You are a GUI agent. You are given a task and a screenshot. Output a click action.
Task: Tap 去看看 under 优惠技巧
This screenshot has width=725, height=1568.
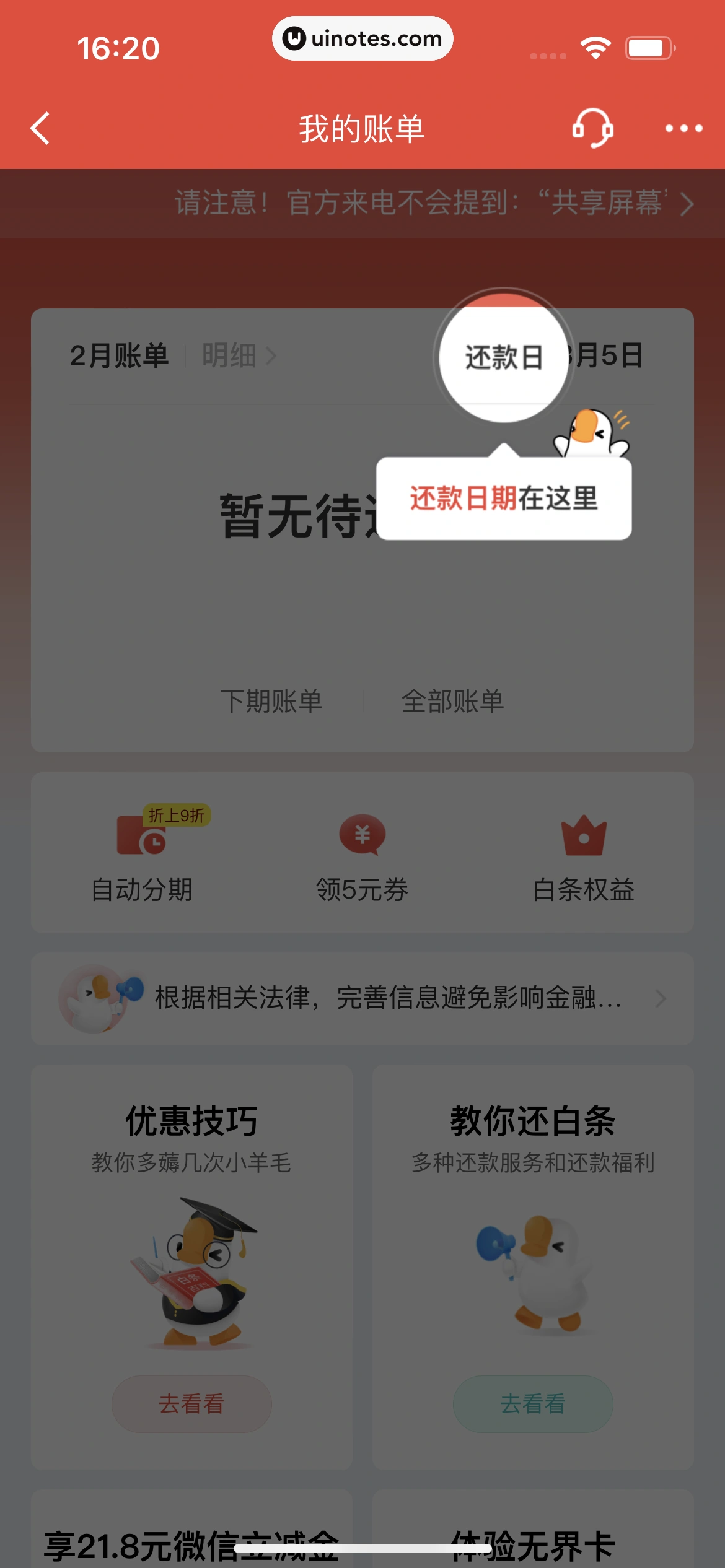(x=191, y=1403)
